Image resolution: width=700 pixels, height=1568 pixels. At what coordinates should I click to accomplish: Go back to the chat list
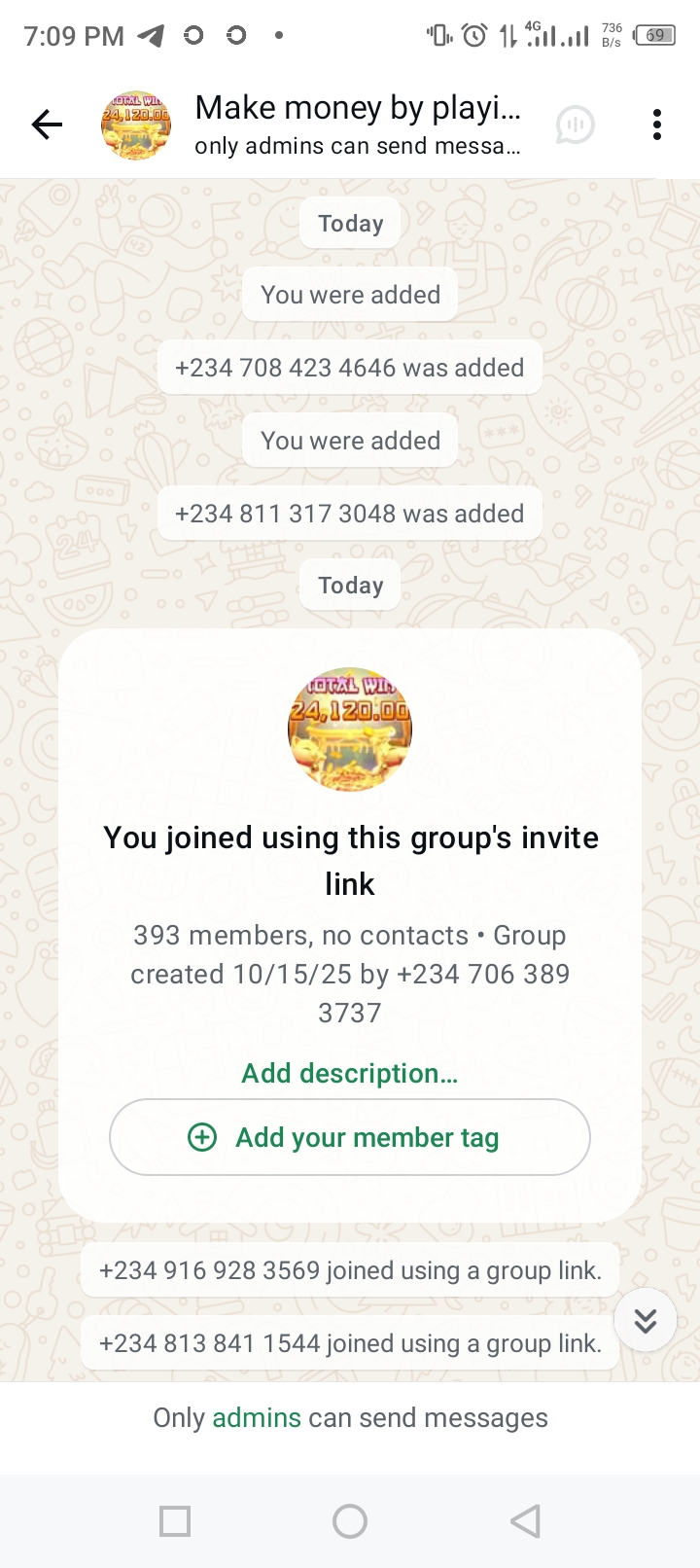47,125
